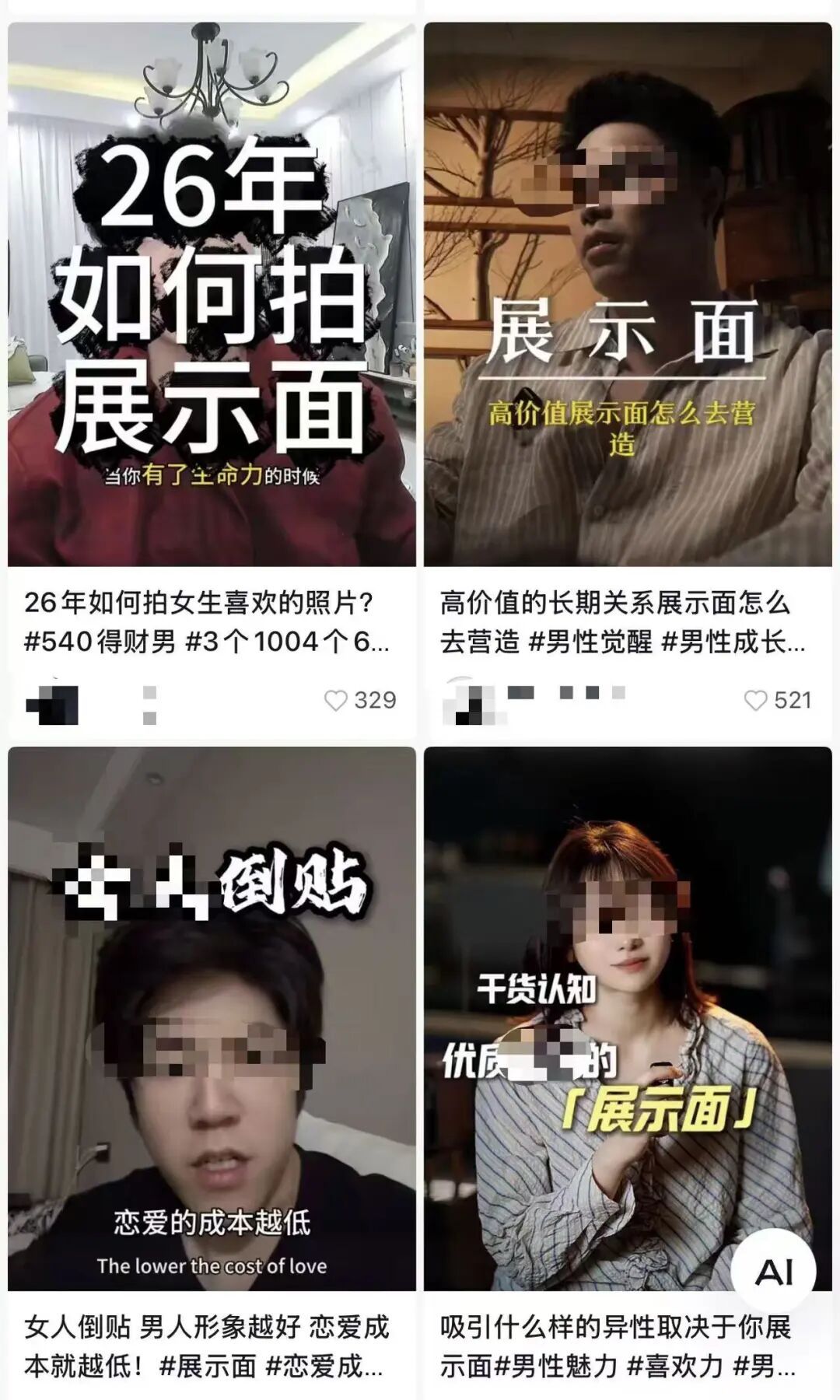Open the video titled 女人倒贴 男人形象越好
The height and width of the screenshot is (1400, 840).
(x=212, y=1019)
